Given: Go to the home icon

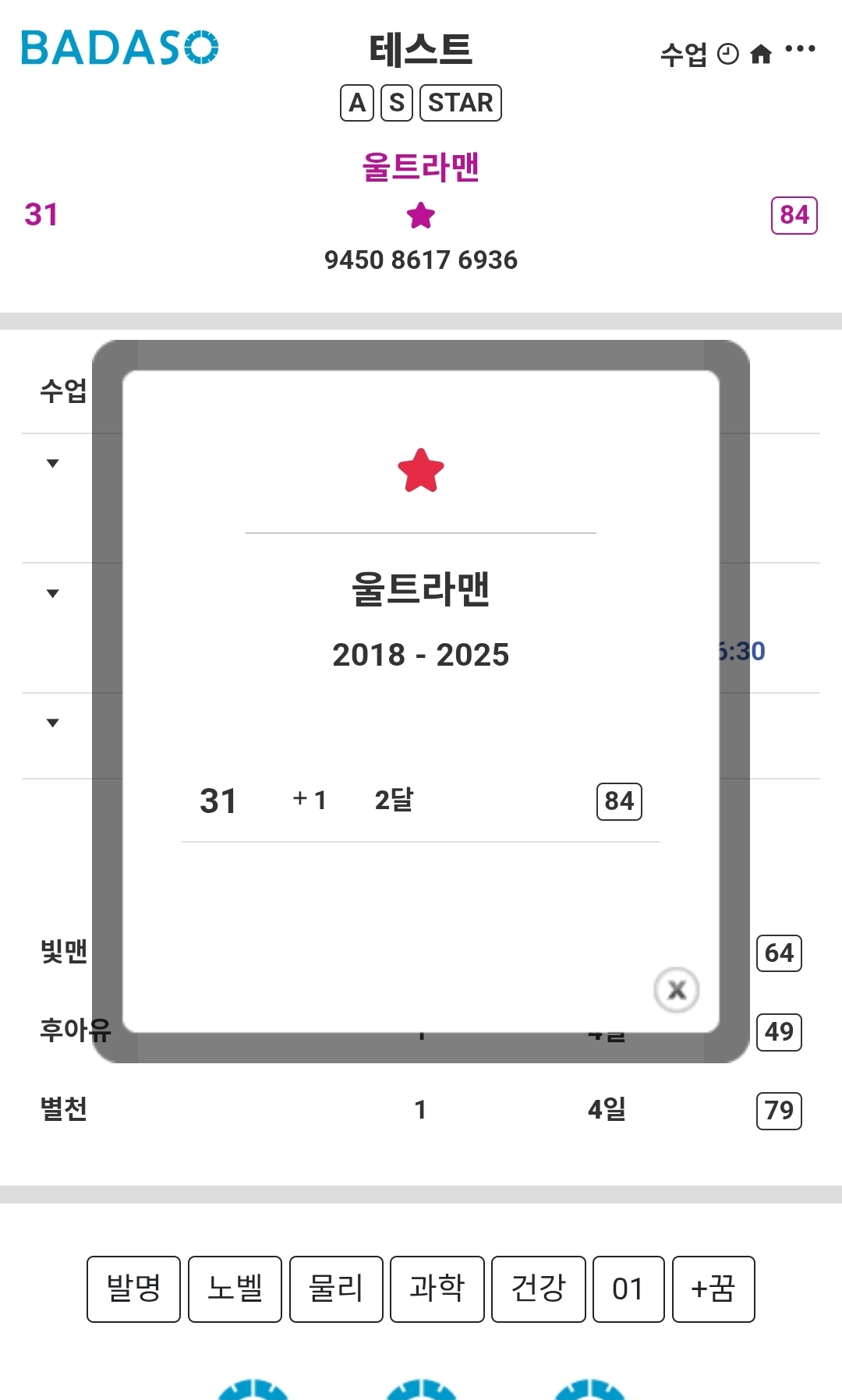Looking at the screenshot, I should coord(760,54).
